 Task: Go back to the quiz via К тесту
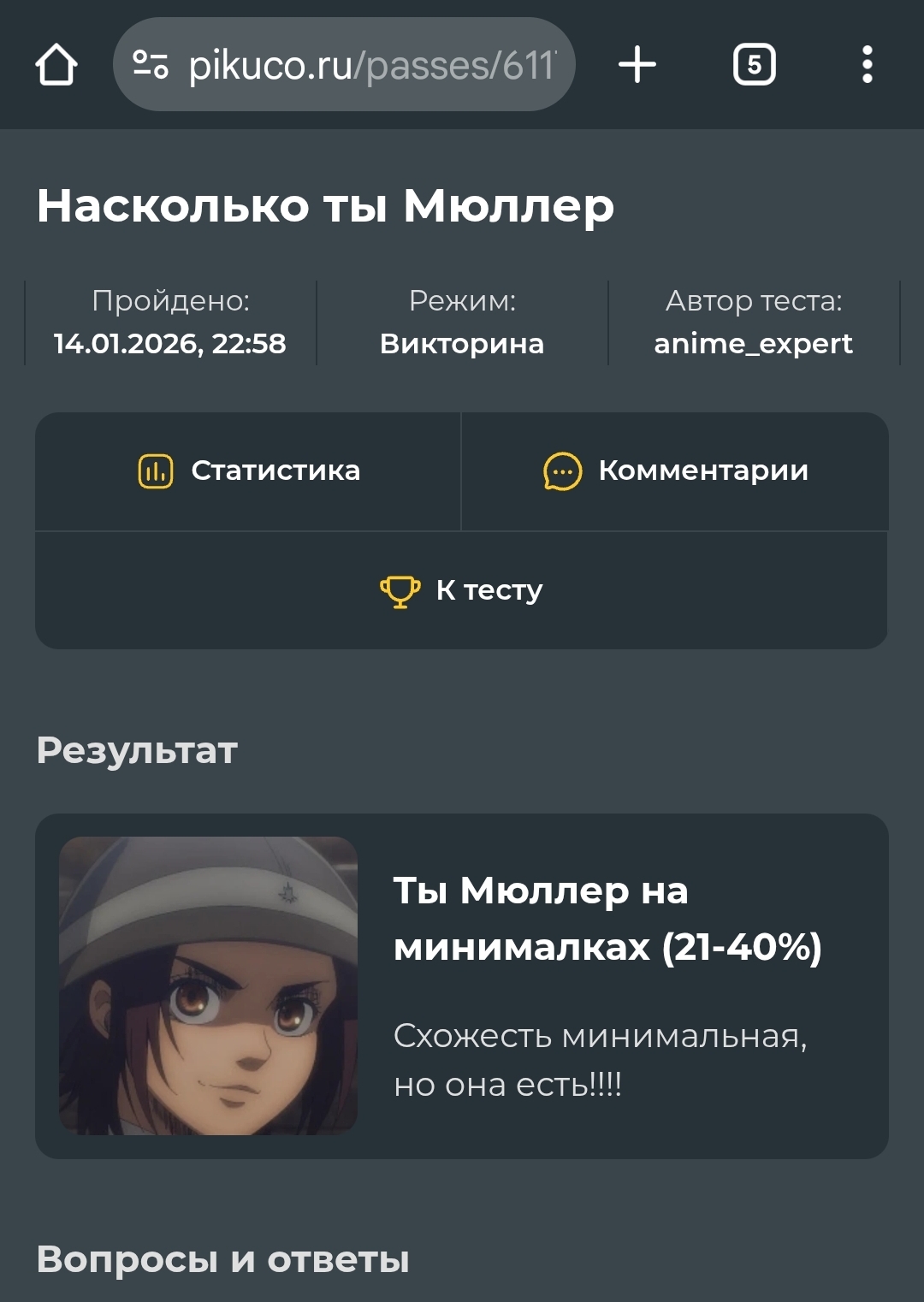[461, 590]
